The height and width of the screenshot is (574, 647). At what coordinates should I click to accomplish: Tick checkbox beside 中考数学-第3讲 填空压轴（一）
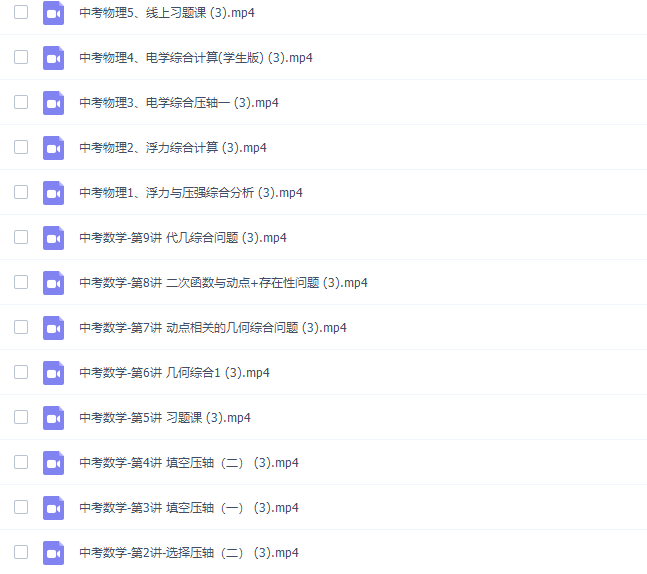pyautogui.click(x=21, y=508)
